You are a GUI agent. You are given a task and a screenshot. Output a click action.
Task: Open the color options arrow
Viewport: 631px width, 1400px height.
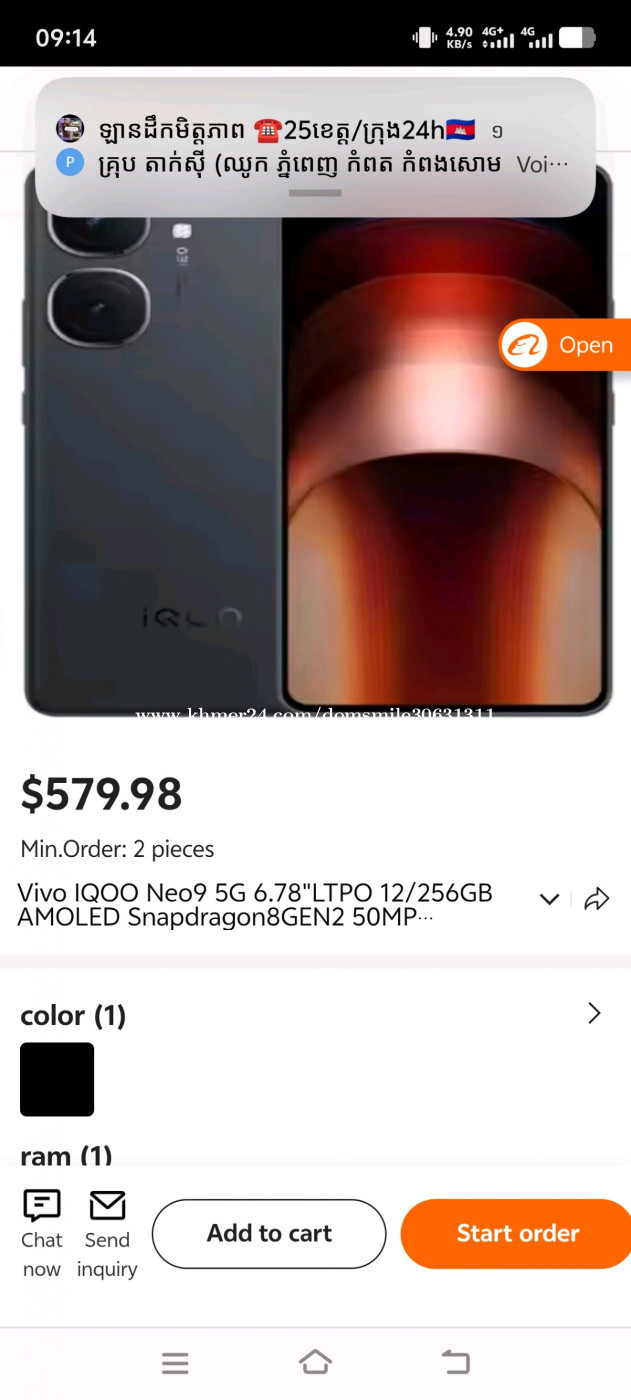click(594, 1014)
